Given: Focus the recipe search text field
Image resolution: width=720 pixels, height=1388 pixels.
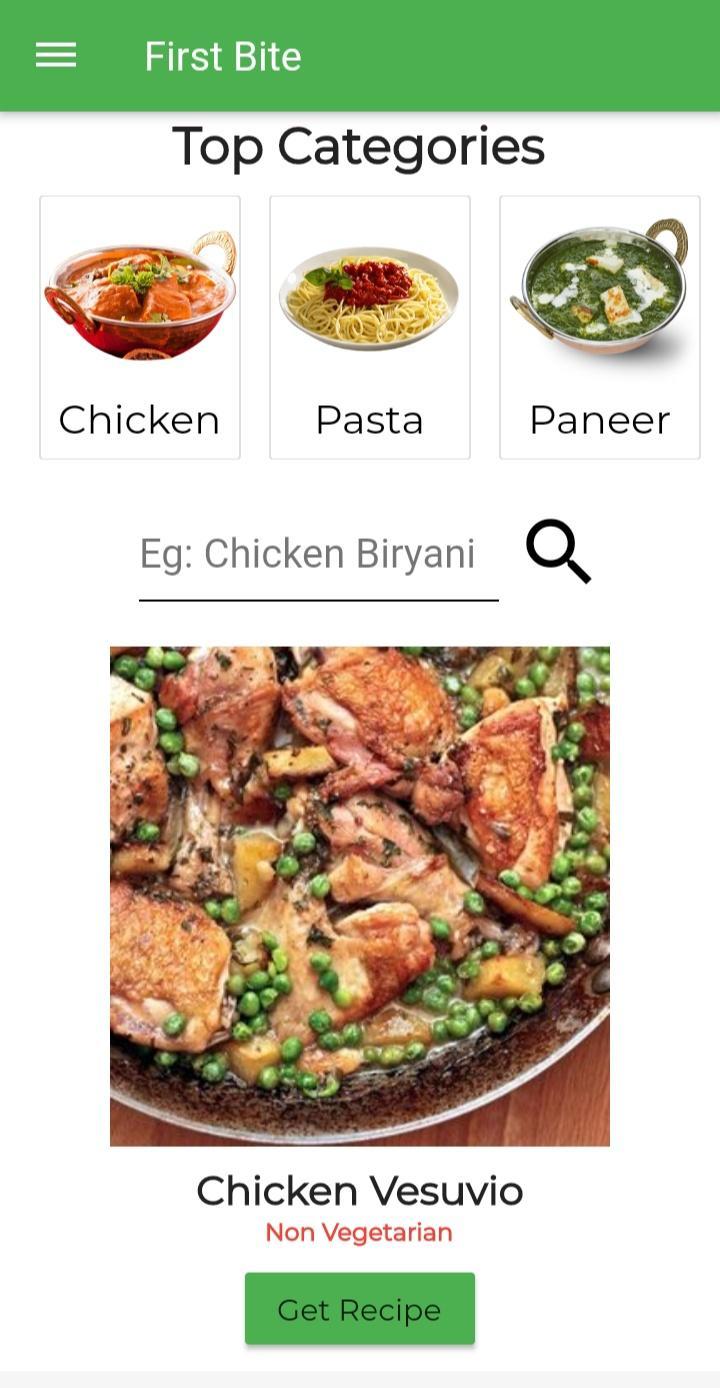Looking at the screenshot, I should pyautogui.click(x=318, y=555).
